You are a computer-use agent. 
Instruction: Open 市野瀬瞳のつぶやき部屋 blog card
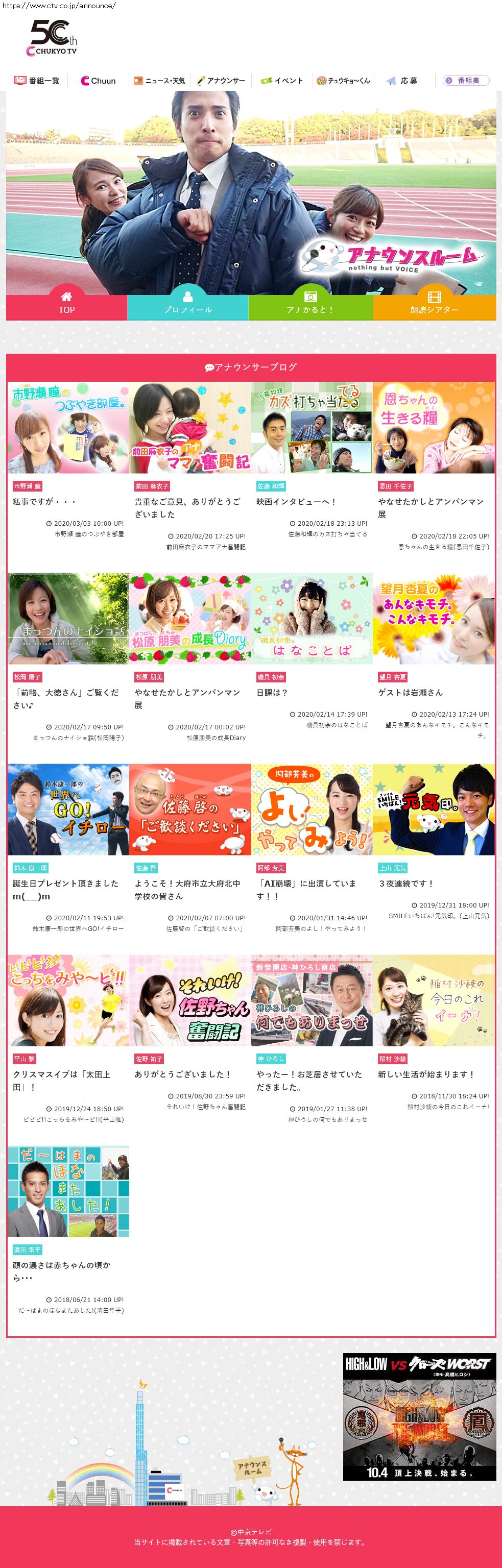(x=68, y=428)
